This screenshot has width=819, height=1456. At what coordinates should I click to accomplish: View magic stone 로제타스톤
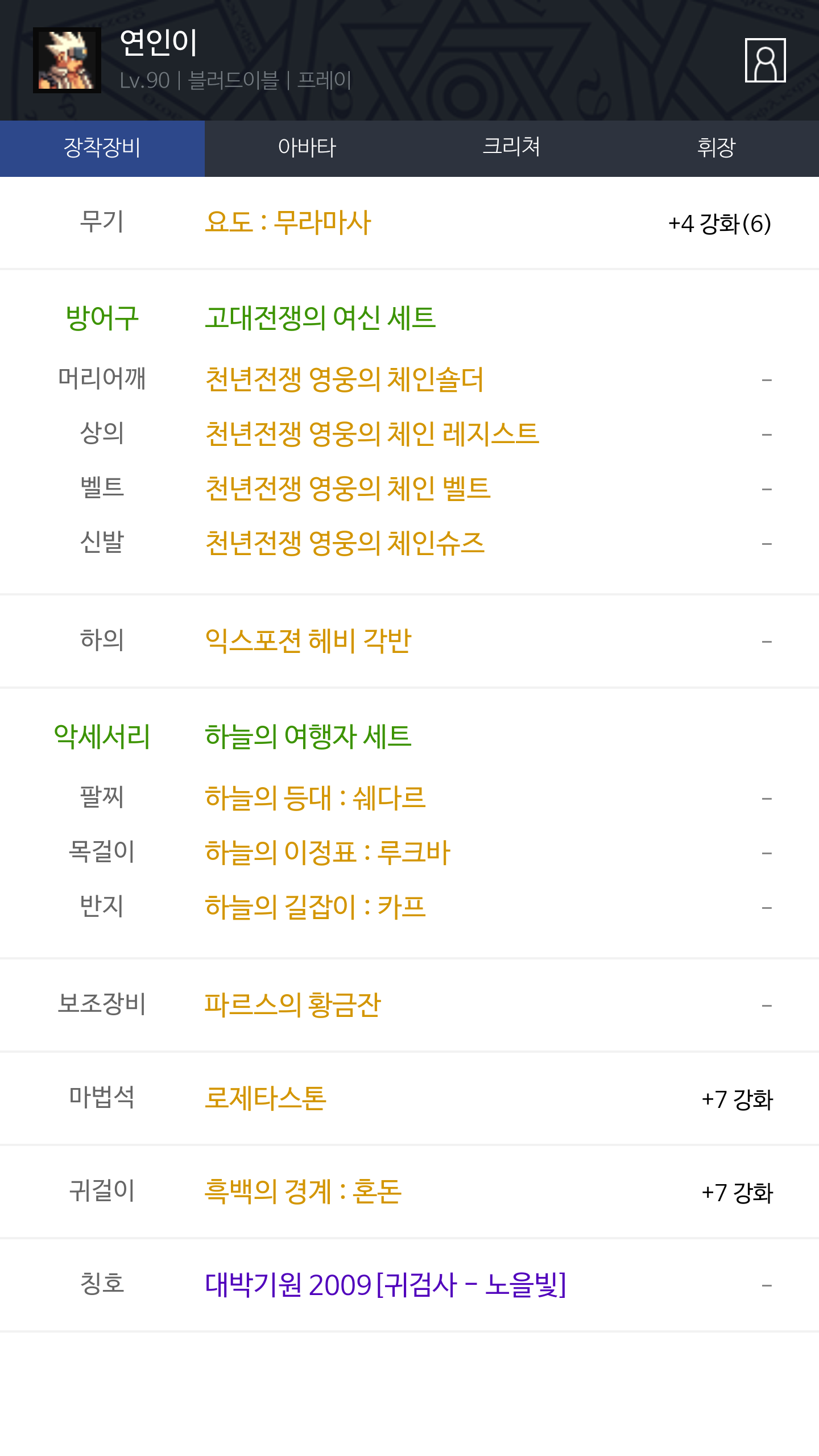pos(266,1098)
